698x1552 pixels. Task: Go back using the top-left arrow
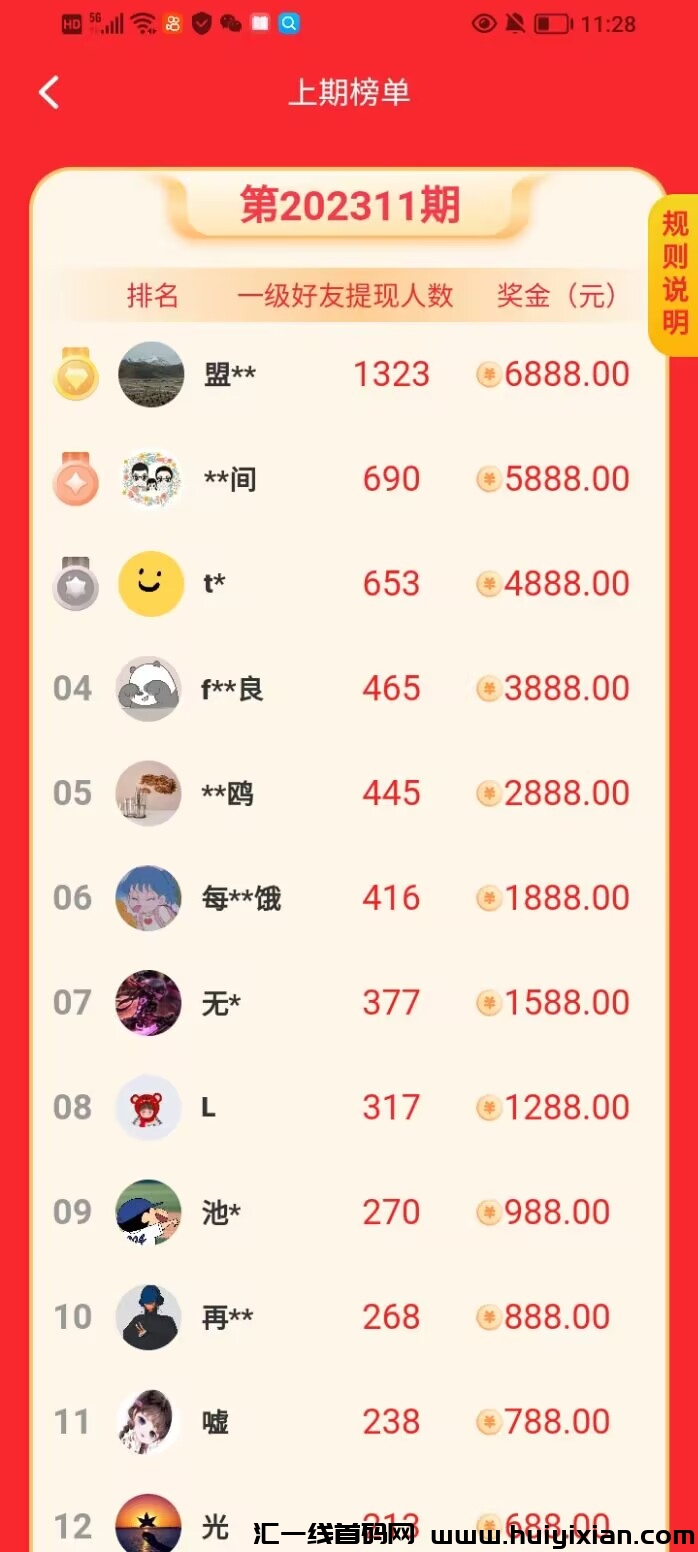(49, 93)
